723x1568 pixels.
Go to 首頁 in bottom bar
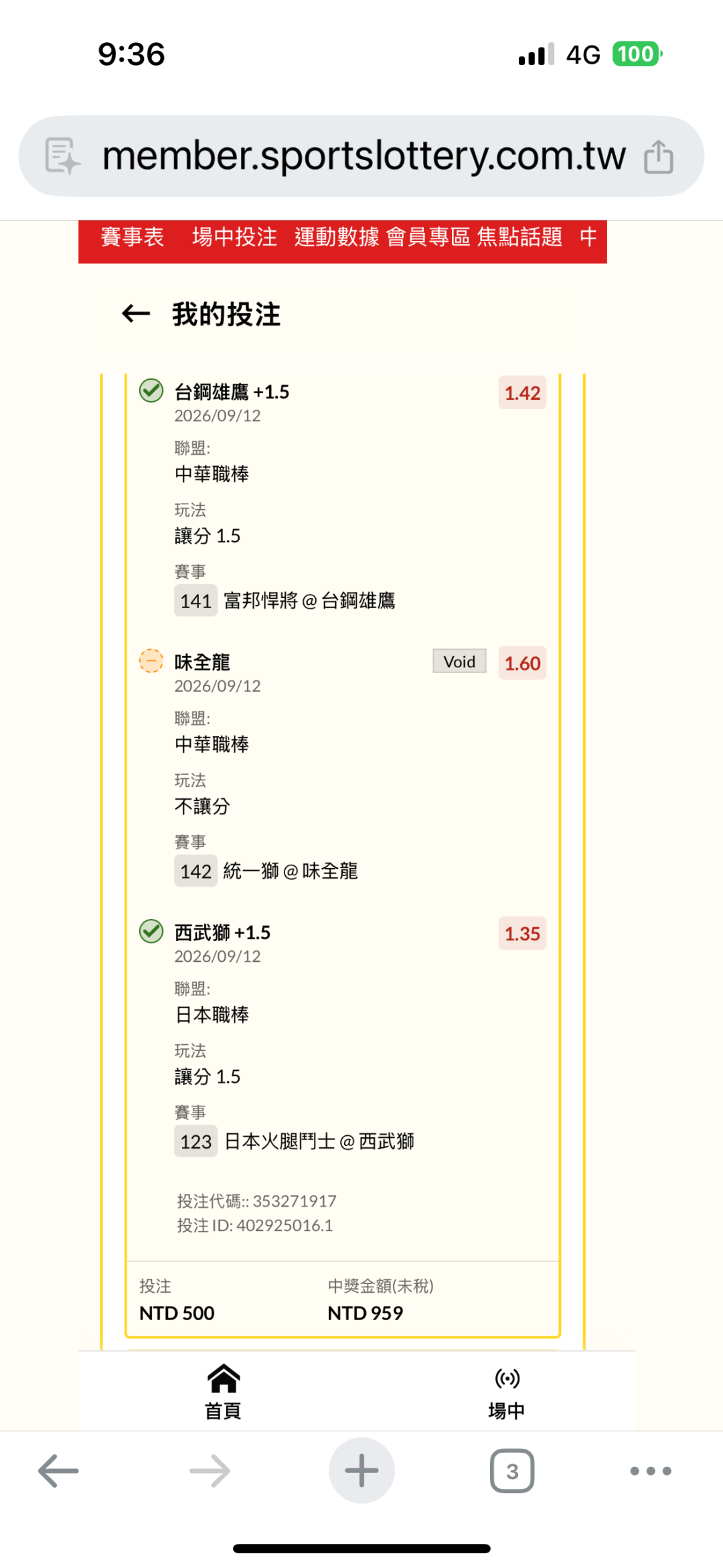click(223, 1392)
